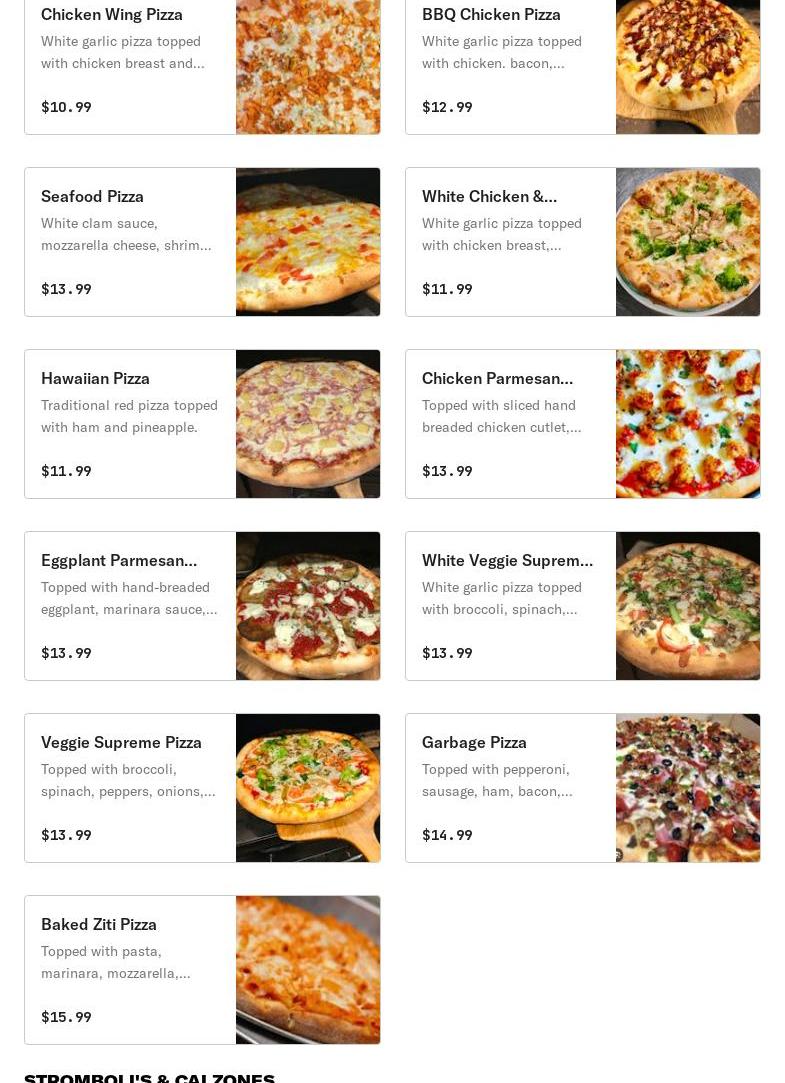Choose the Hawaiian Pizza for $11.99
Screen dimensions: 785x1083
click(x=202, y=424)
